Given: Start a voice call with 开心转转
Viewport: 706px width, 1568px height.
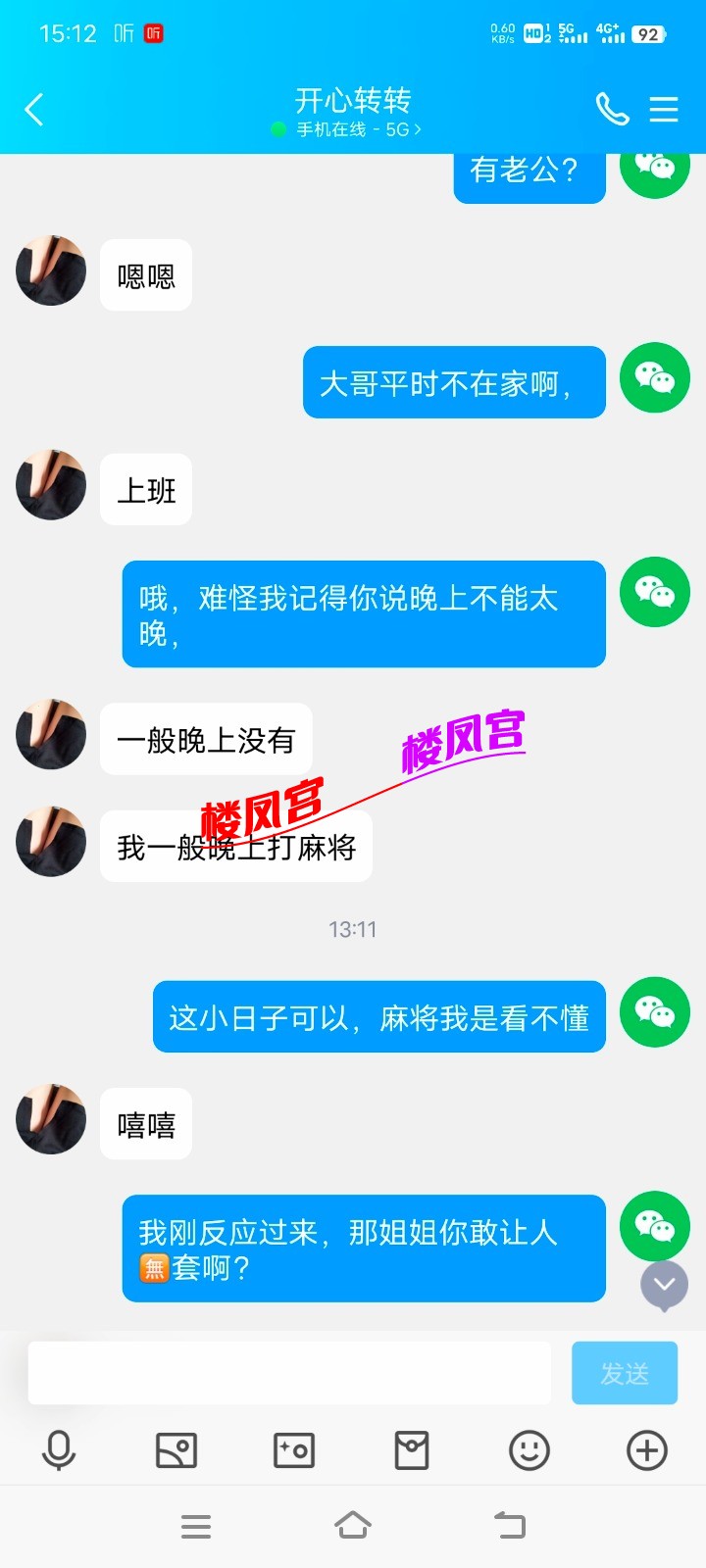Looking at the screenshot, I should tap(613, 109).
